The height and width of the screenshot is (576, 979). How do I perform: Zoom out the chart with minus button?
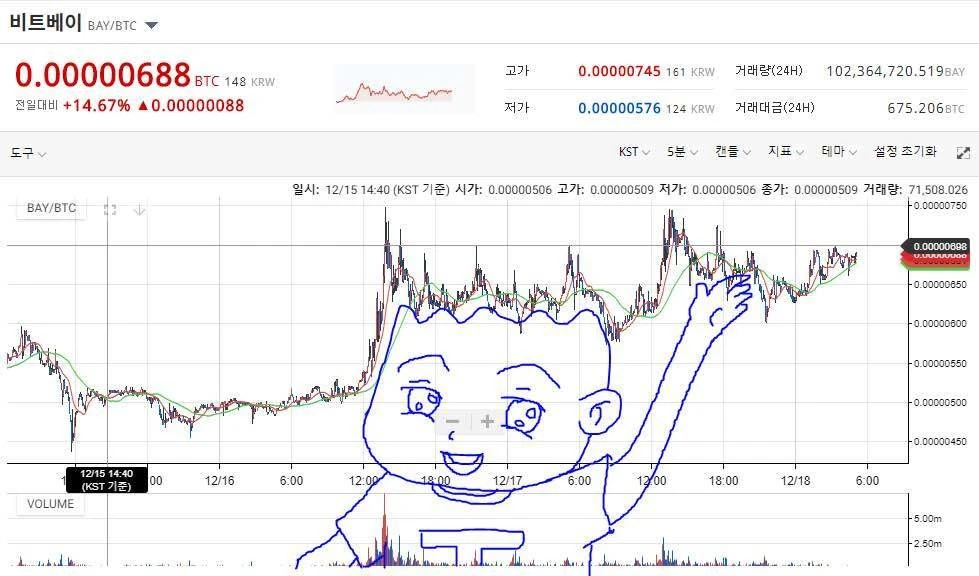[x=452, y=422]
